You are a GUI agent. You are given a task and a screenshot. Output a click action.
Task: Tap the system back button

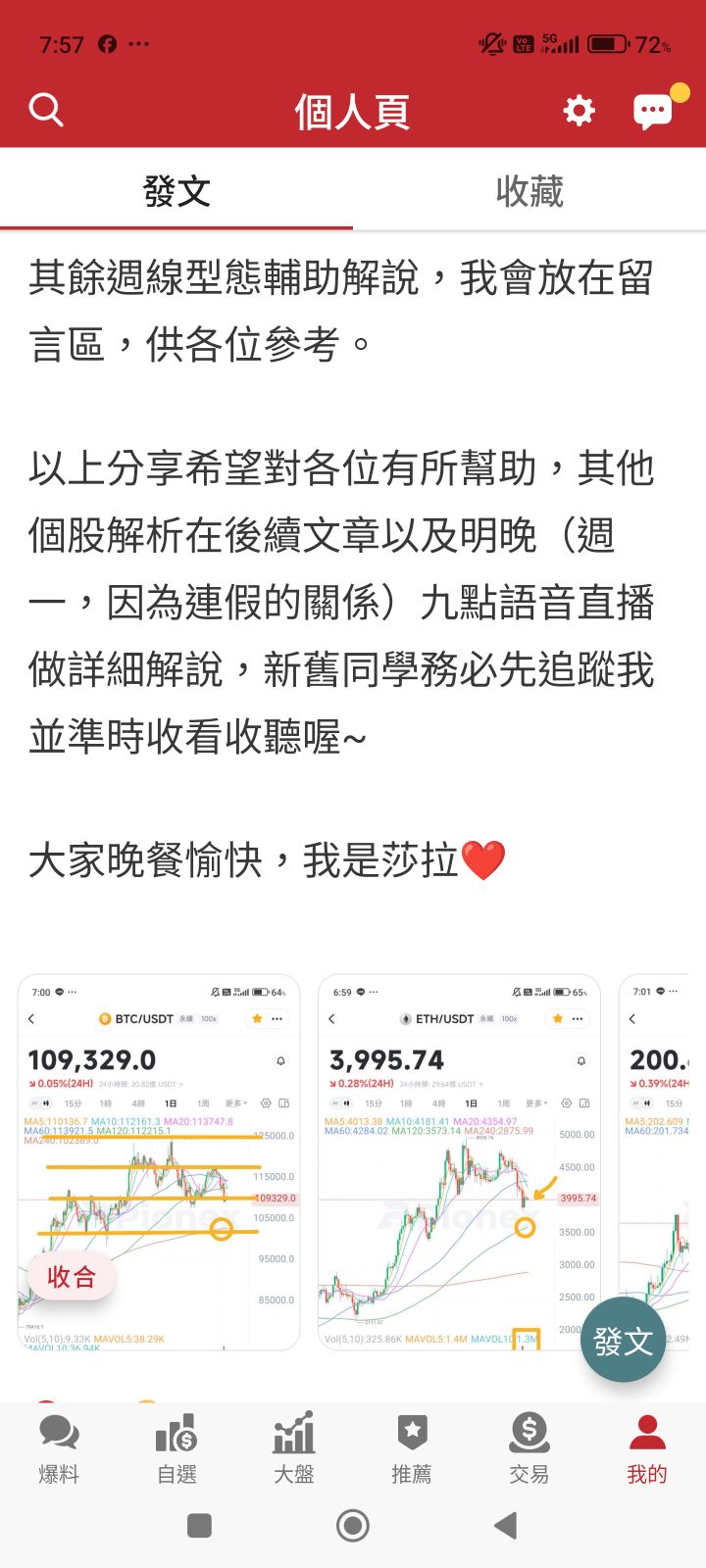pyautogui.click(x=506, y=1526)
